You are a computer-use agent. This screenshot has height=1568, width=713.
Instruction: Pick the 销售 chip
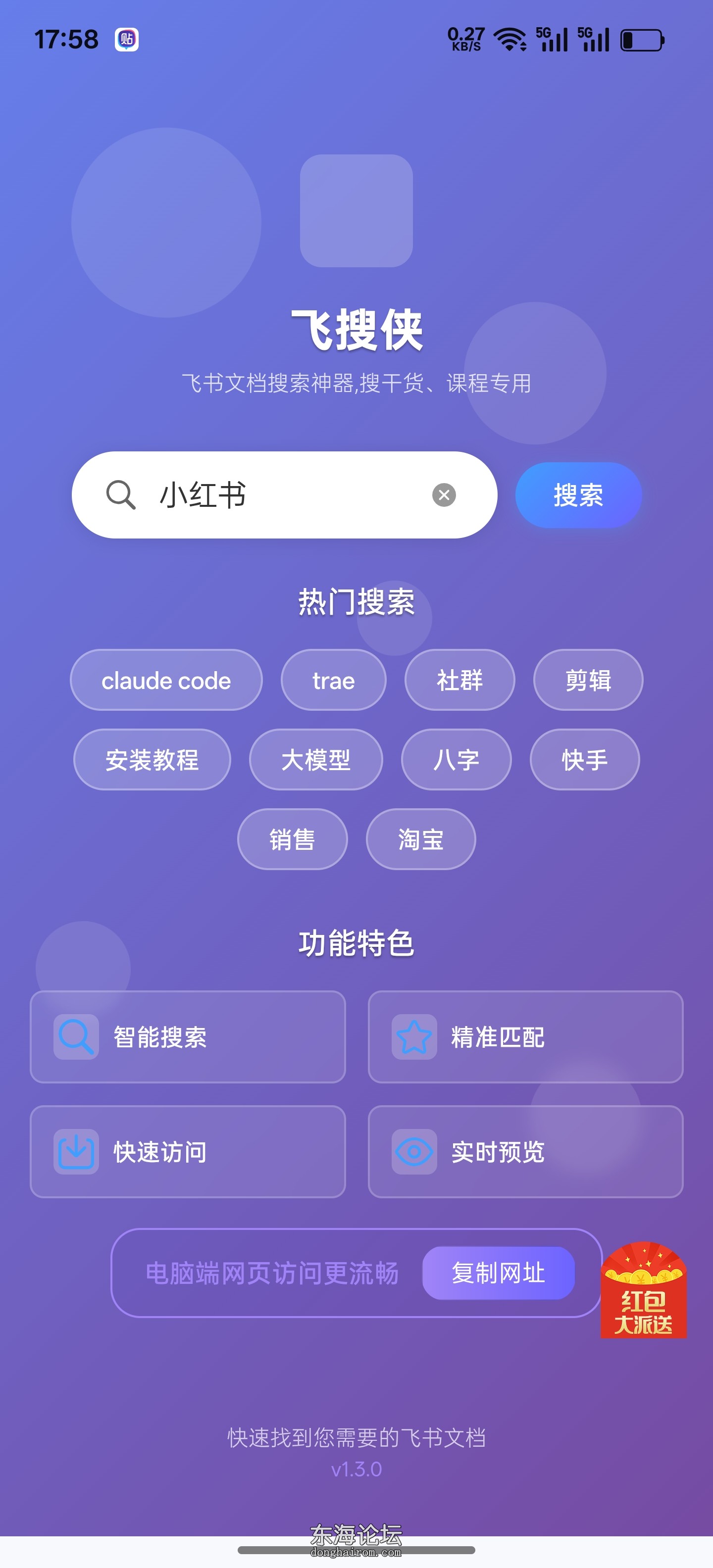[x=292, y=839]
